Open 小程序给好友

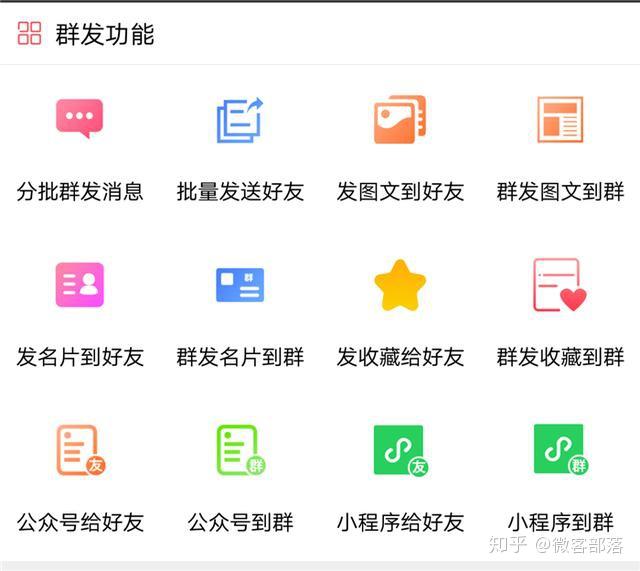(x=400, y=450)
